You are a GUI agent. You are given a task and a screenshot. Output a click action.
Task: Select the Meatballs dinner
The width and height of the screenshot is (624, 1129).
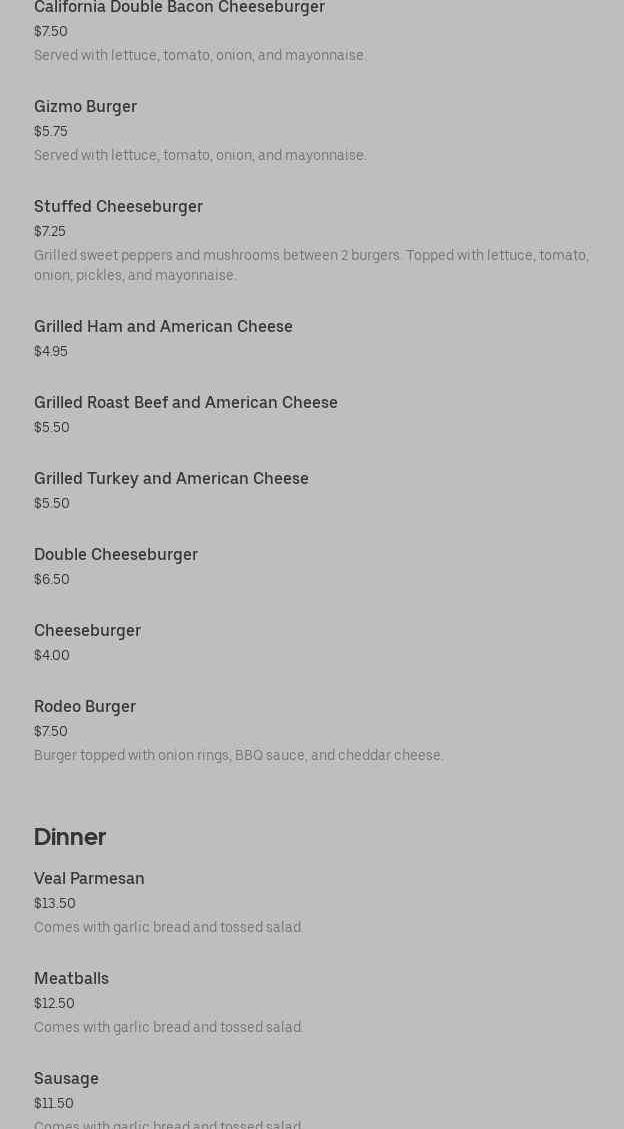pos(71,979)
